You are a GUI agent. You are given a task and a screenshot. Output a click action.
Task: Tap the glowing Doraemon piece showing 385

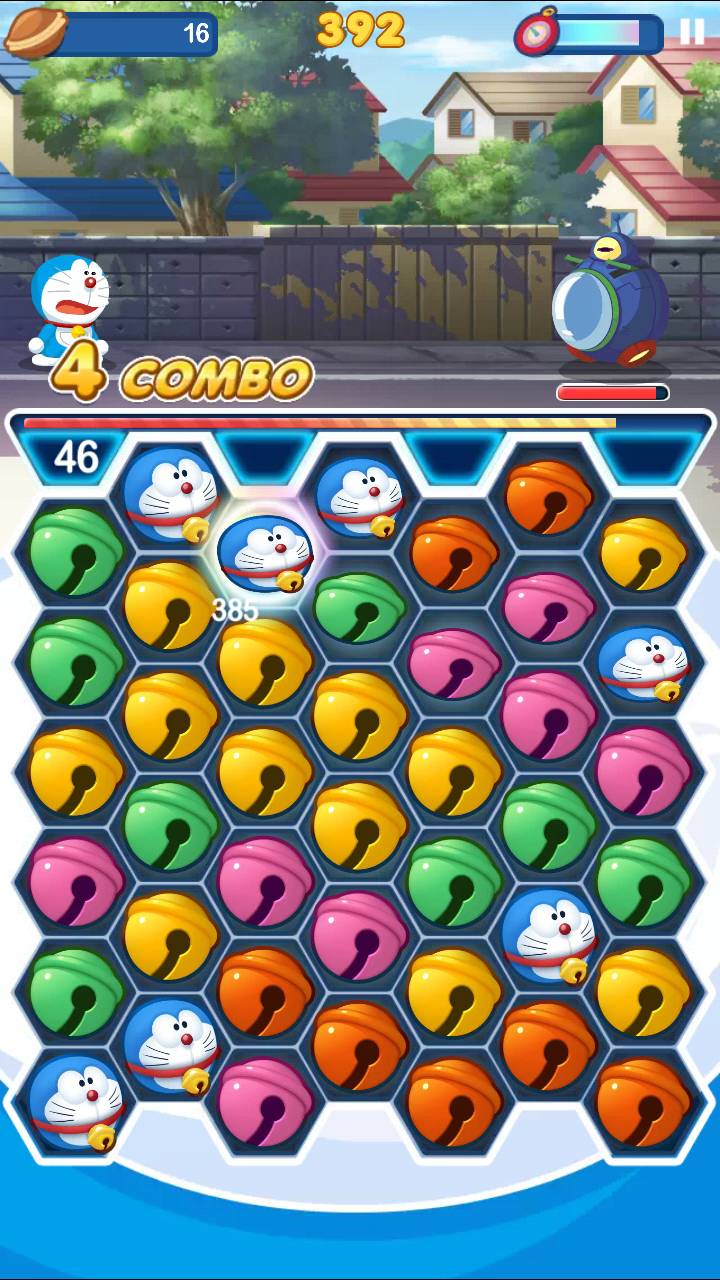(x=265, y=554)
